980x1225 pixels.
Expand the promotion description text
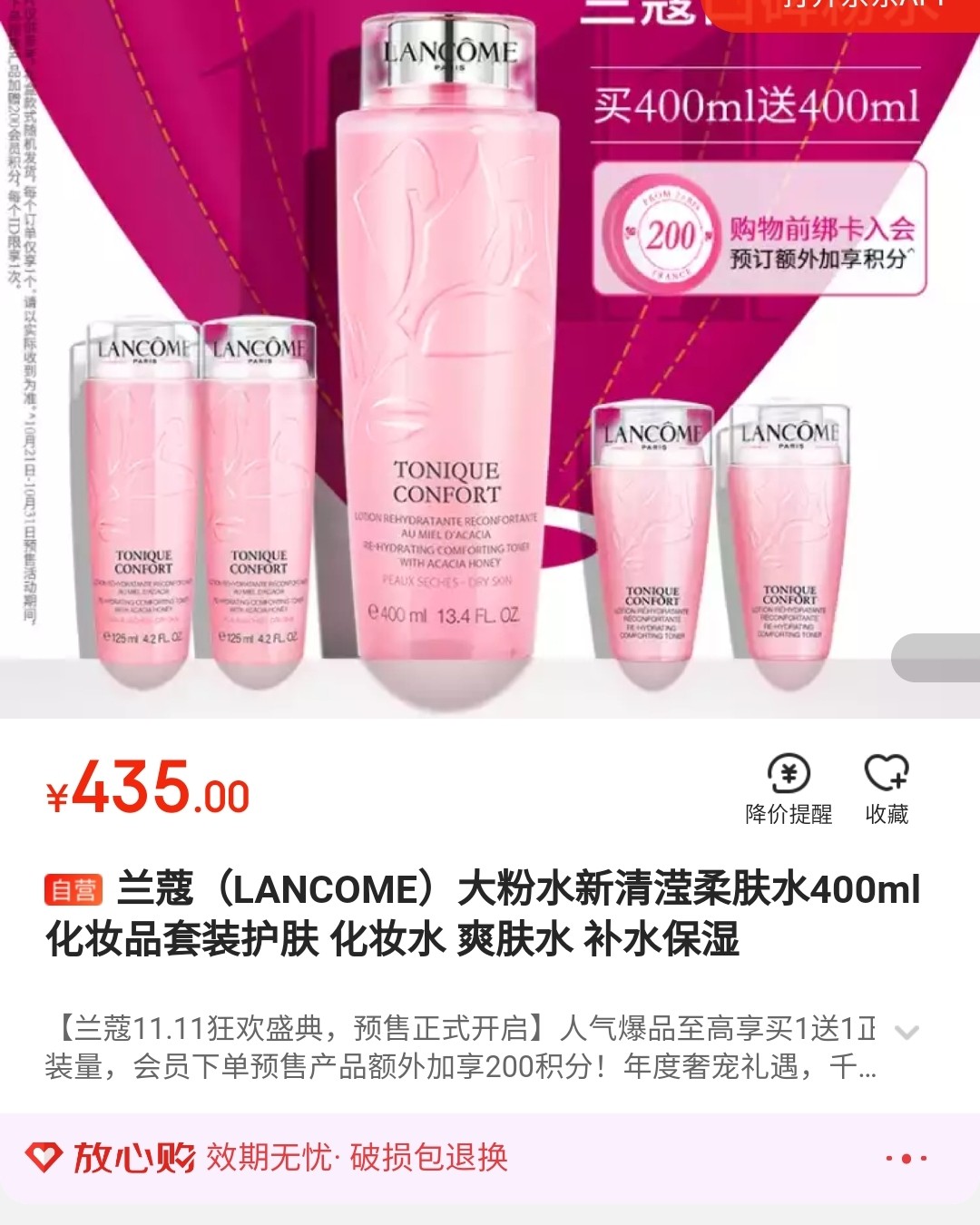tap(906, 1032)
